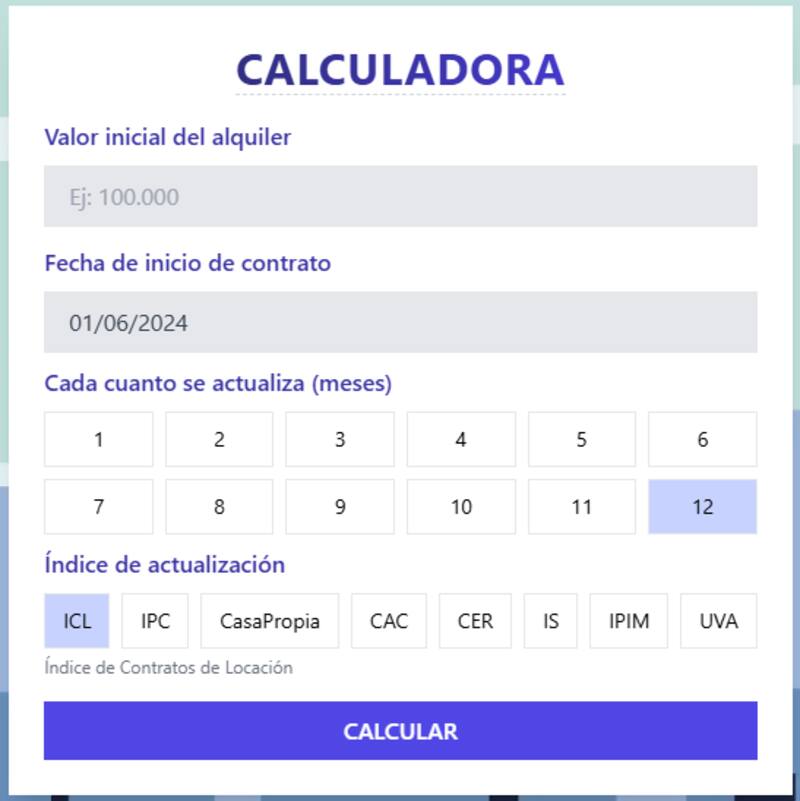Pick 9 months update frequency
800x801 pixels.
click(x=340, y=506)
